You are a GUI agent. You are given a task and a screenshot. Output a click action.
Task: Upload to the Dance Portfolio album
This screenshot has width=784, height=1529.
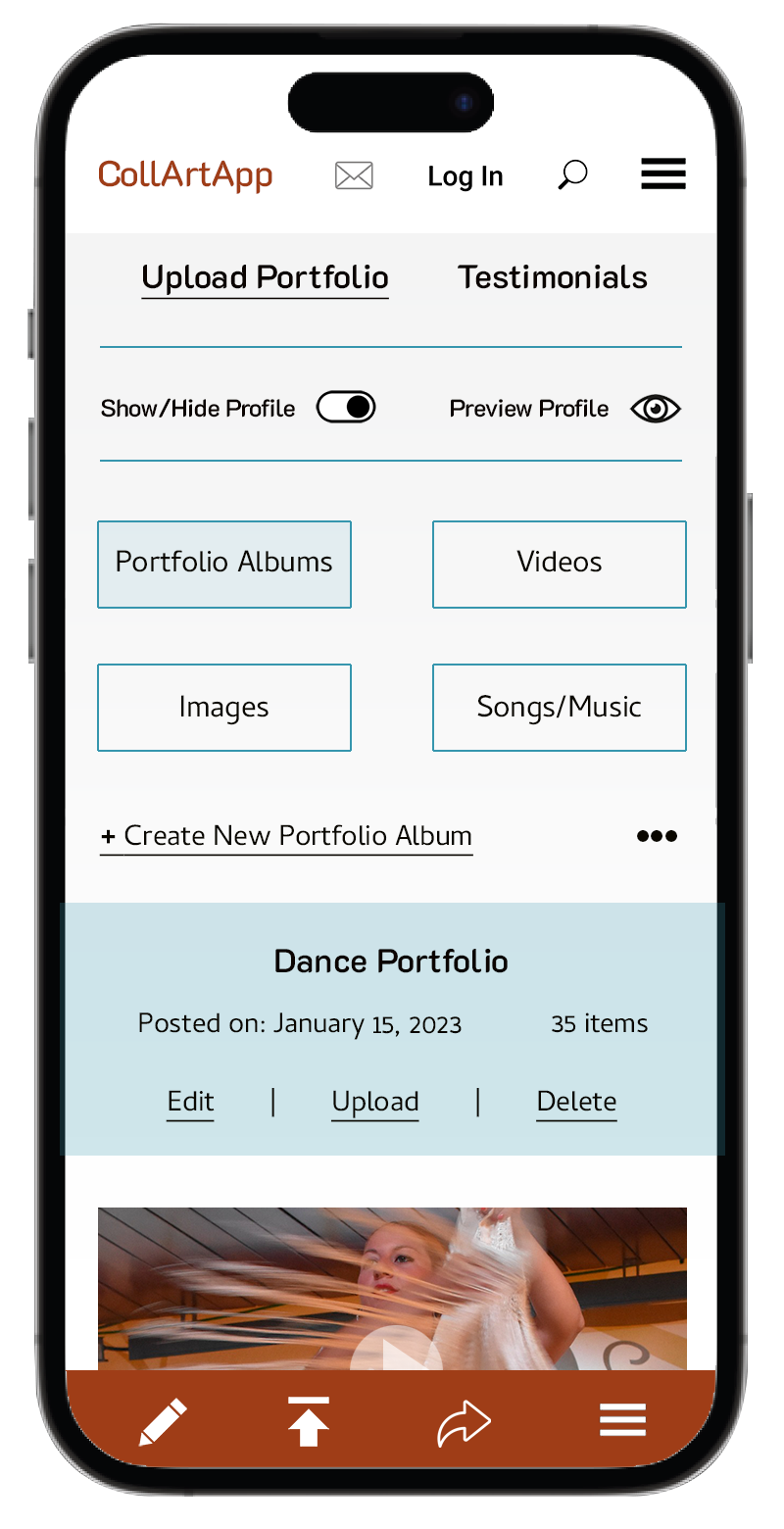click(374, 1102)
